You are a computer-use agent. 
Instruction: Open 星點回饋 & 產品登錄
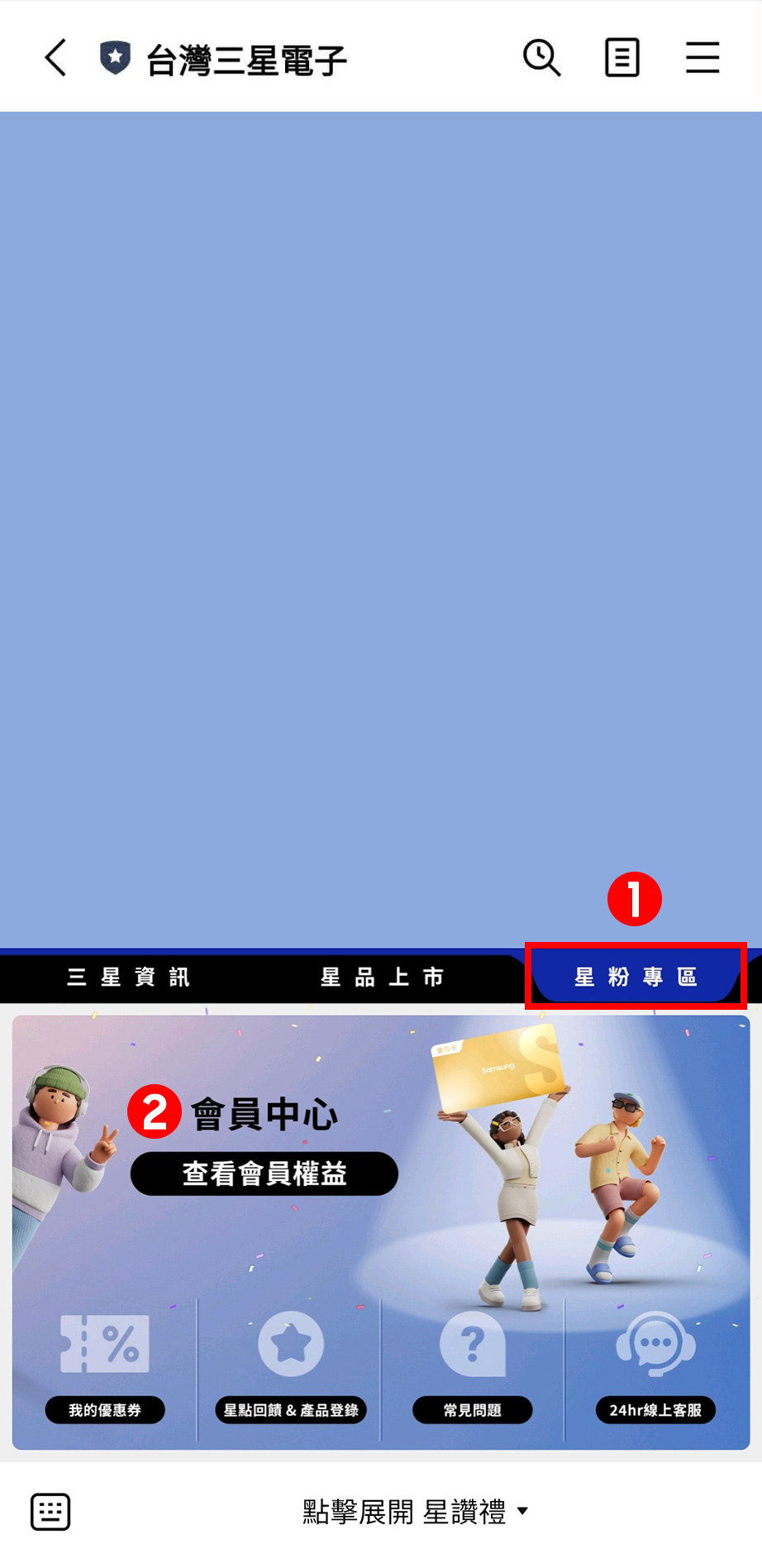[x=290, y=1365]
